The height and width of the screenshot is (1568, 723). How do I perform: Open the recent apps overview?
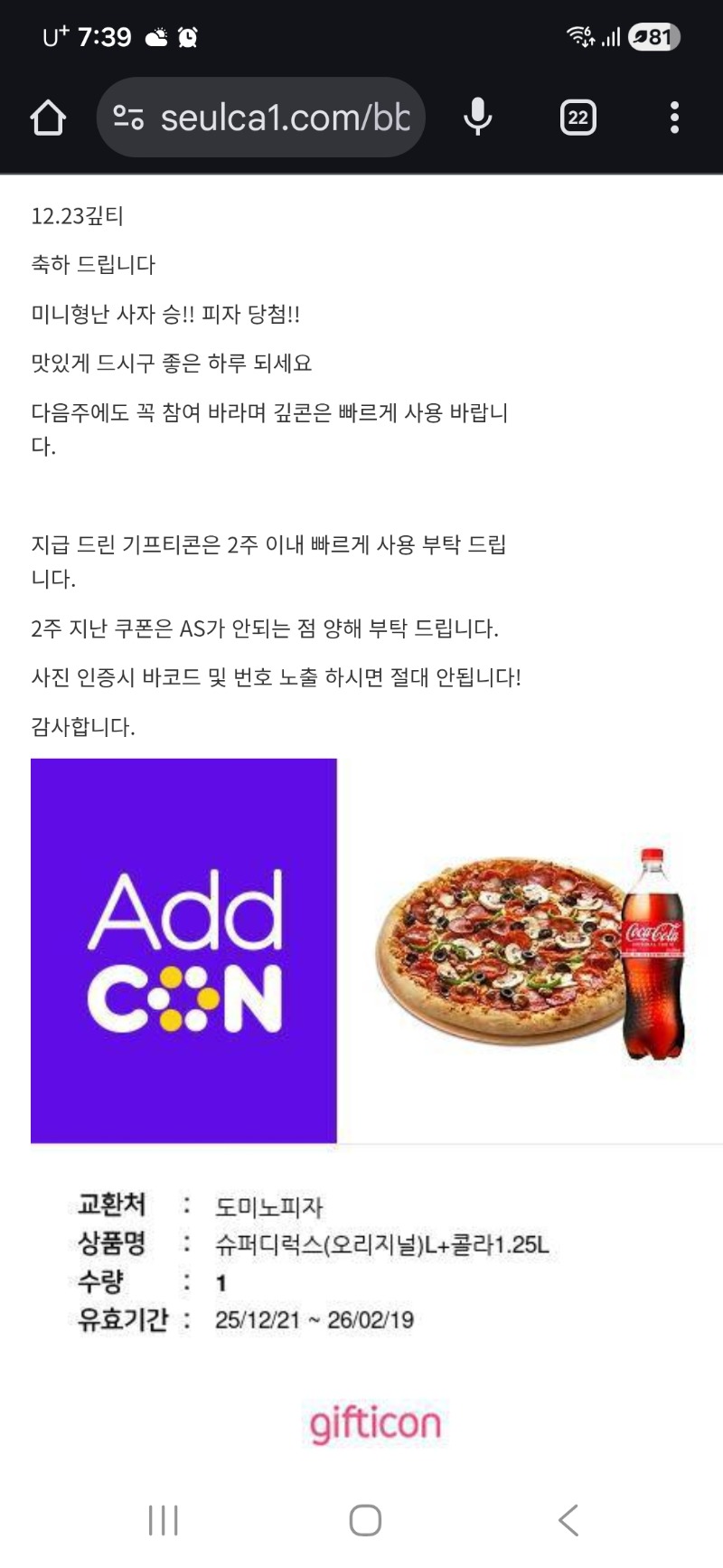point(164,1520)
